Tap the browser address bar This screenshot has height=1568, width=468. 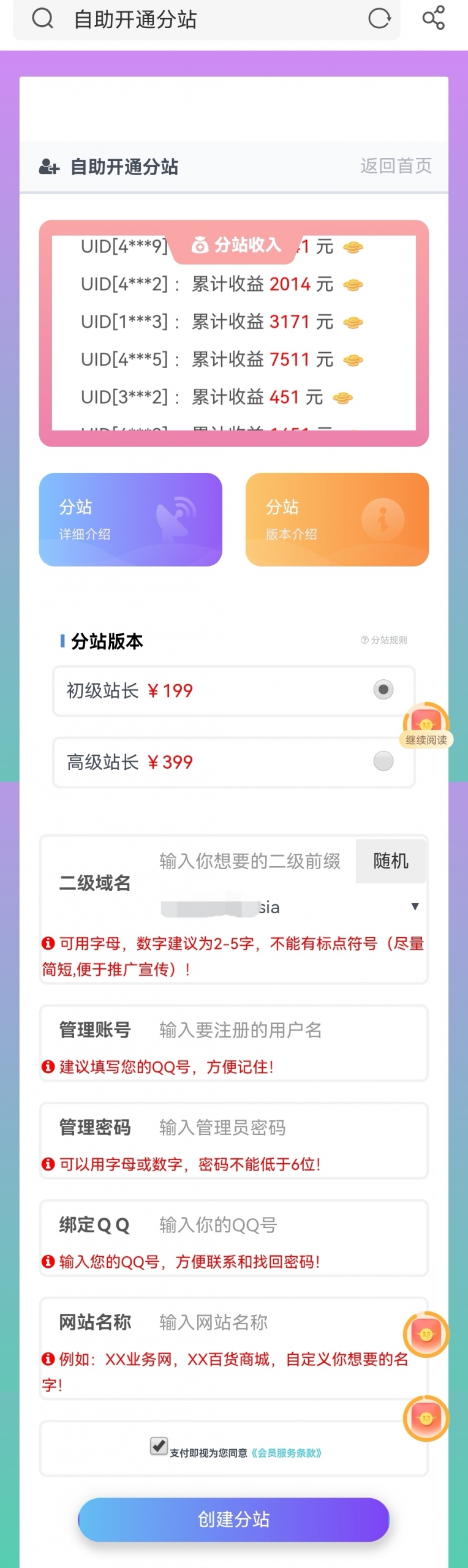(x=202, y=20)
